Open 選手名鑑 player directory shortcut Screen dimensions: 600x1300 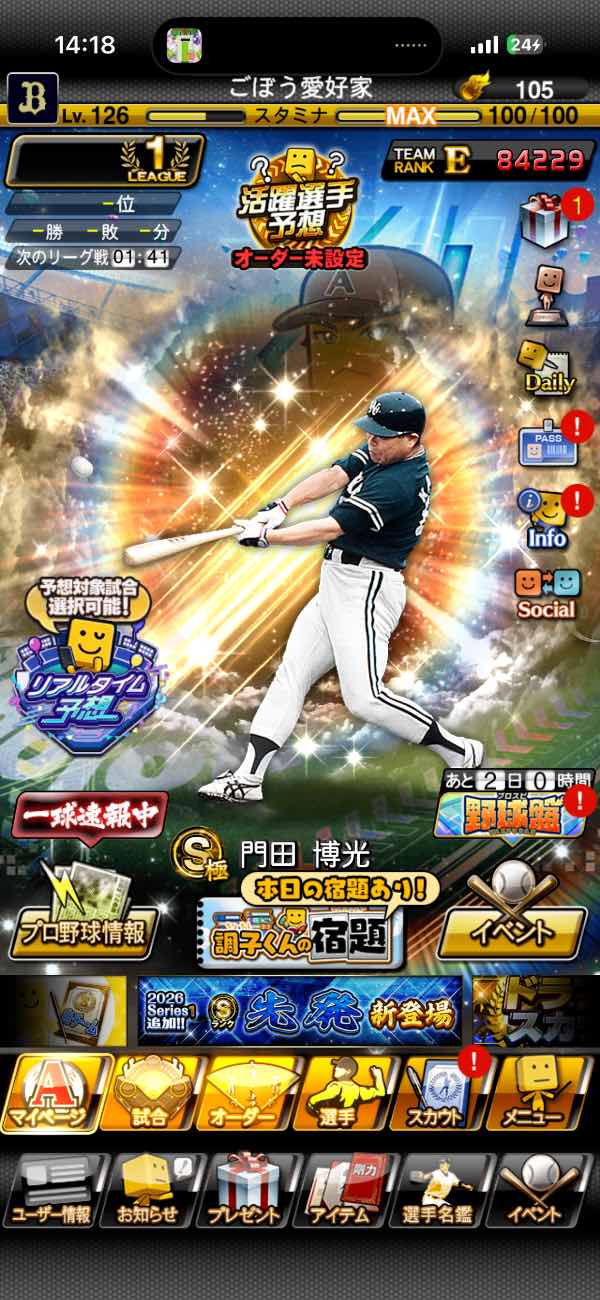tap(440, 1190)
